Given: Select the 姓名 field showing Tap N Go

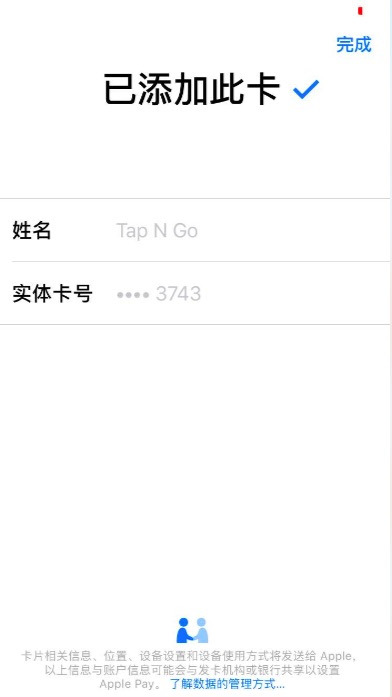Looking at the screenshot, I should (x=195, y=230).
